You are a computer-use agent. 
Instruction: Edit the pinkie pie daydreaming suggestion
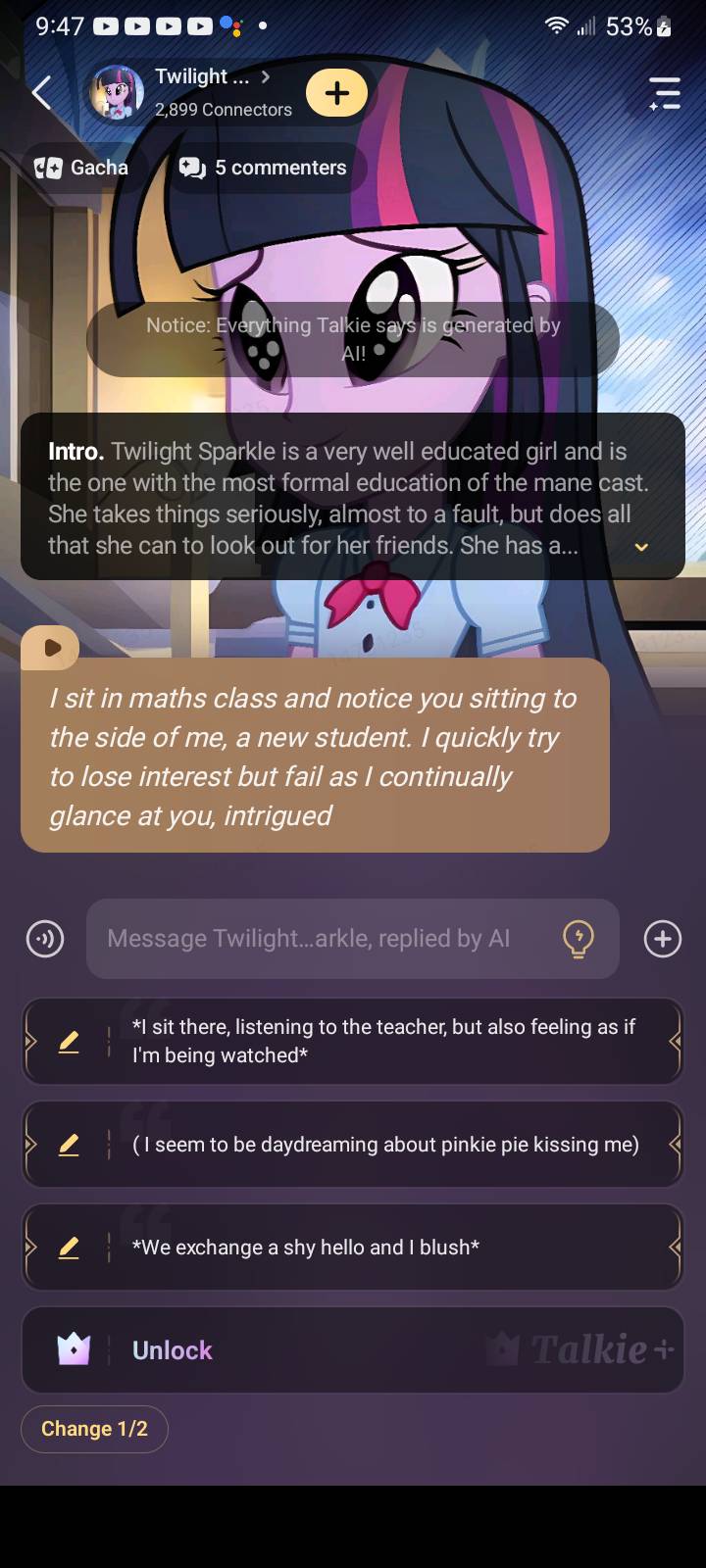click(69, 1144)
